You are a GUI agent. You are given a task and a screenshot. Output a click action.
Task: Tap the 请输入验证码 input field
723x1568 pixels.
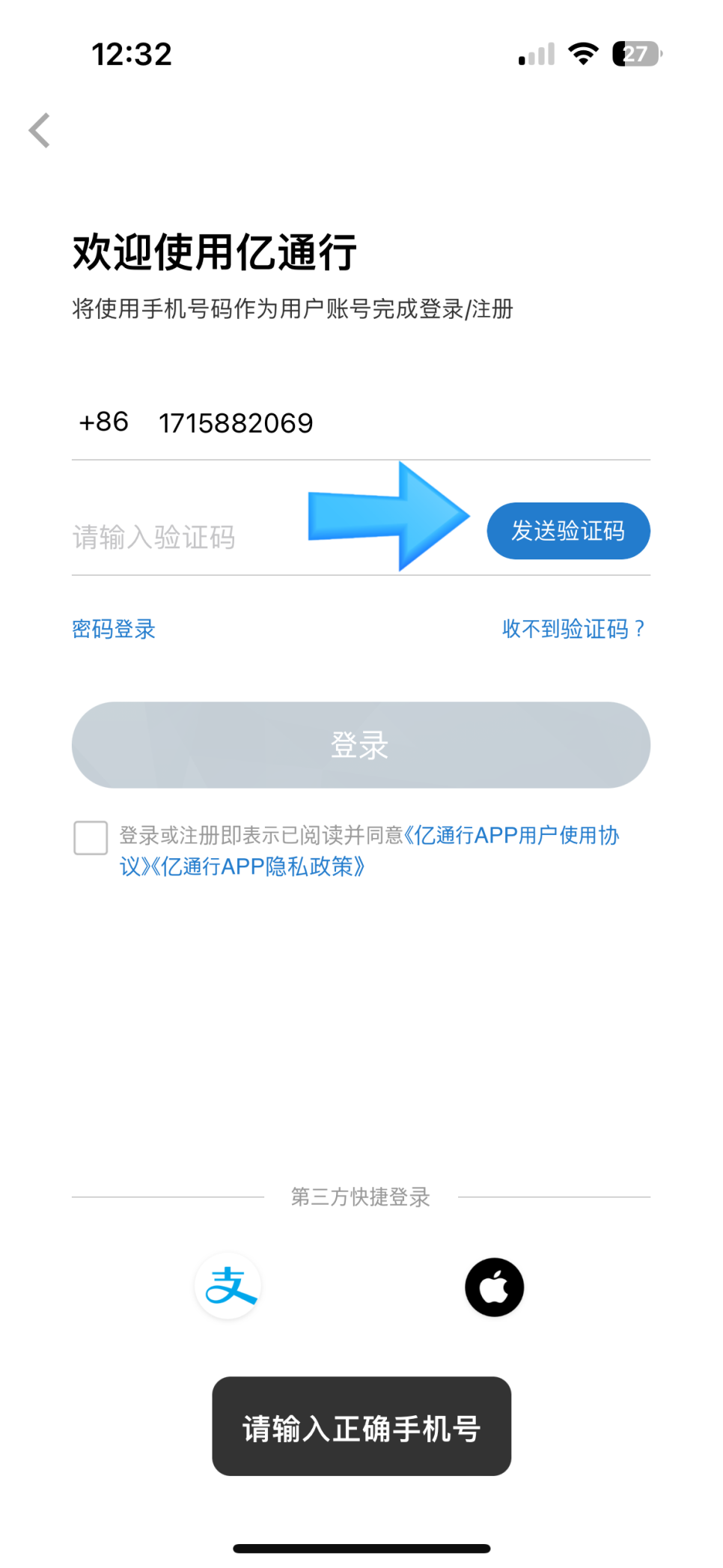(x=187, y=537)
